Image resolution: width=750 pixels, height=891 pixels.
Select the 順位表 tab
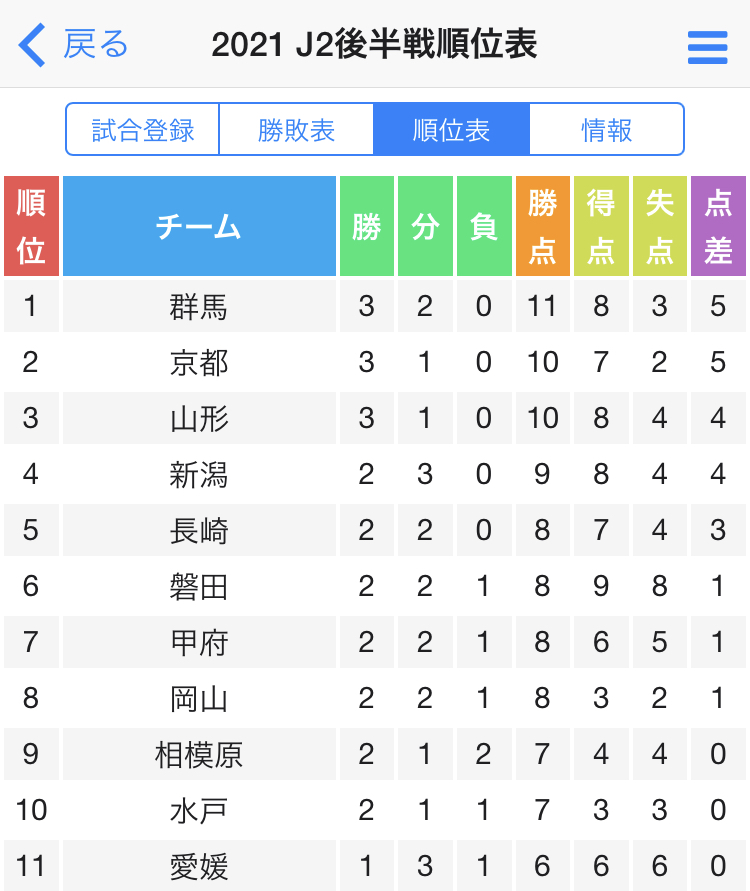click(451, 130)
